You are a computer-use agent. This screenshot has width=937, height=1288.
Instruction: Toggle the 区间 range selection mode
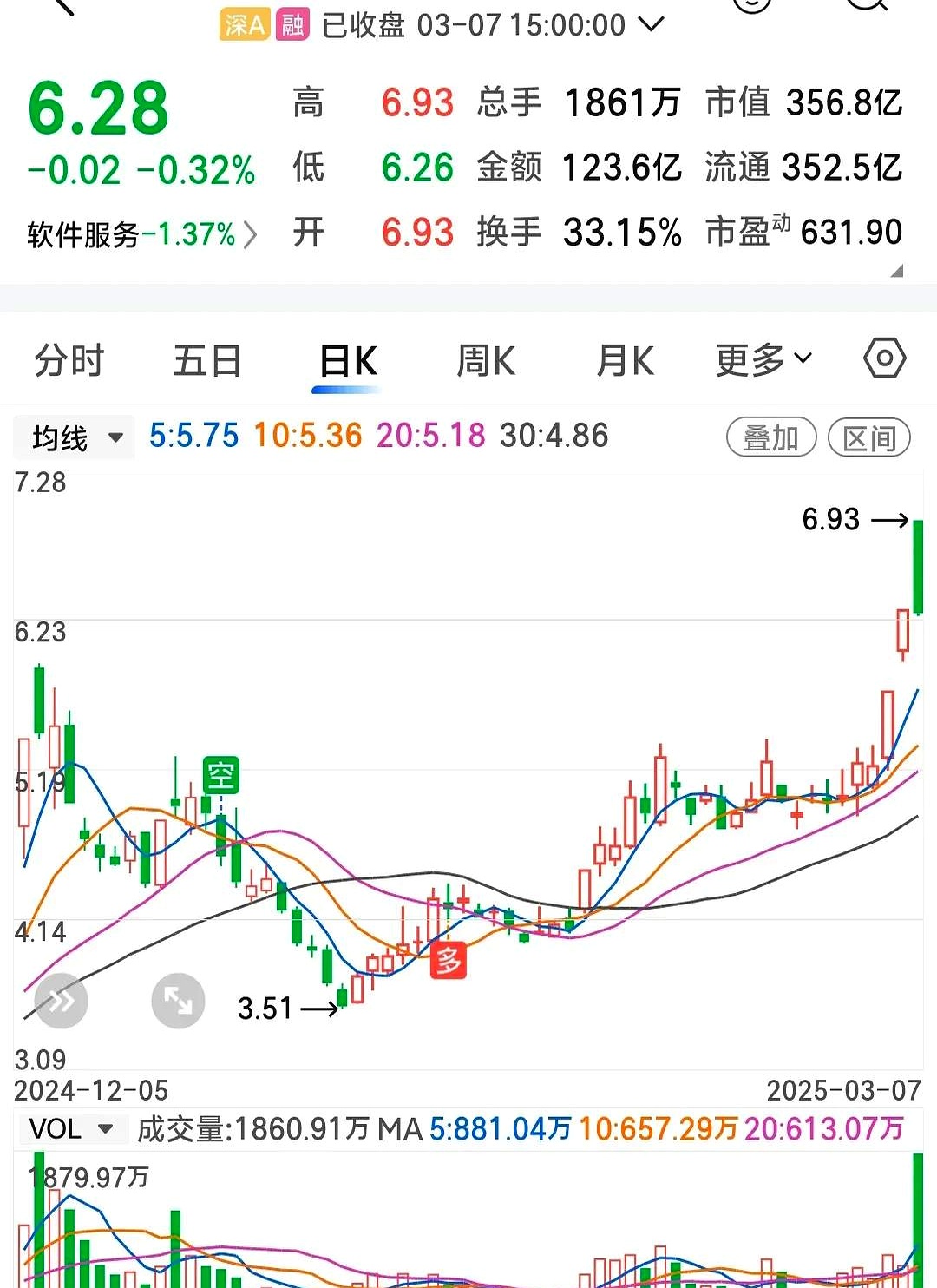point(868,437)
